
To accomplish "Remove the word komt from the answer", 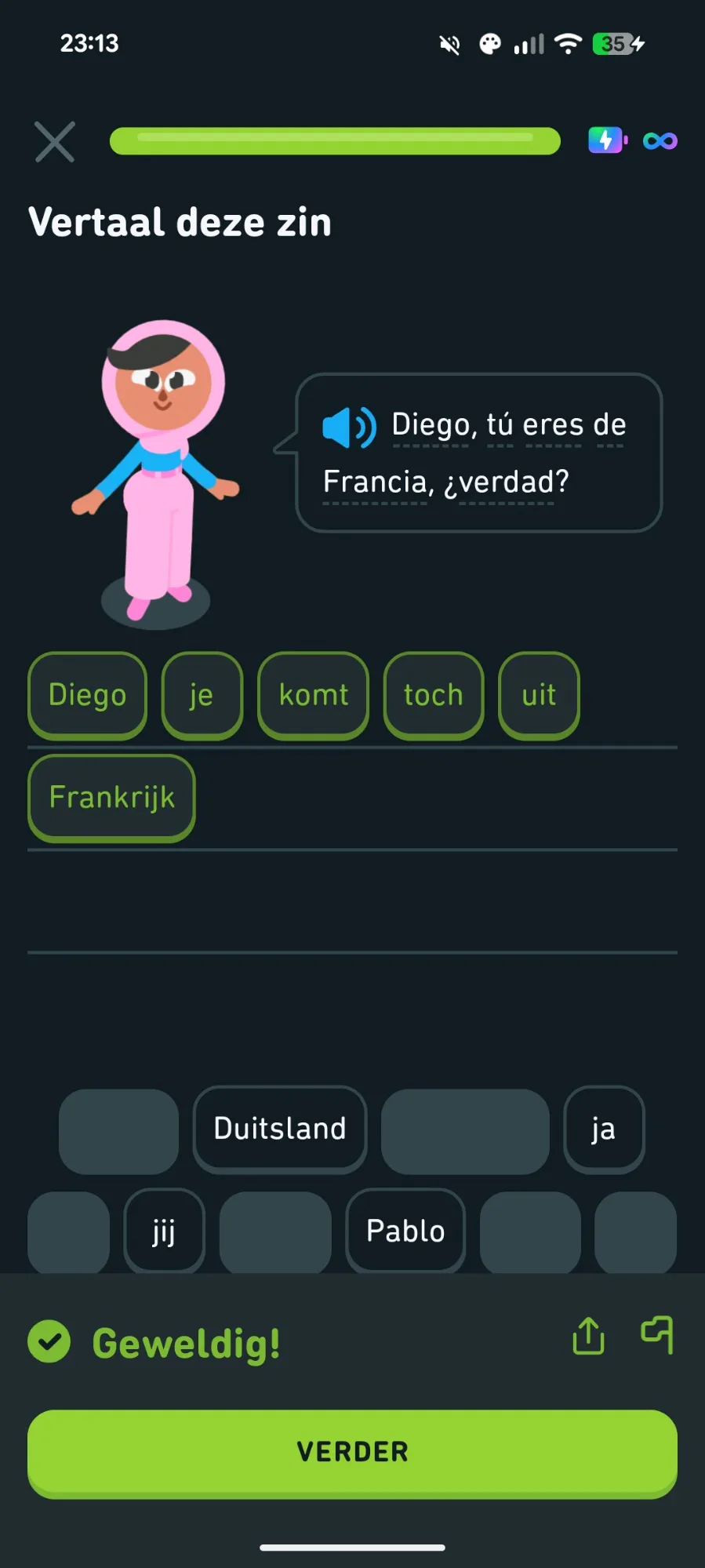I will (x=313, y=695).
